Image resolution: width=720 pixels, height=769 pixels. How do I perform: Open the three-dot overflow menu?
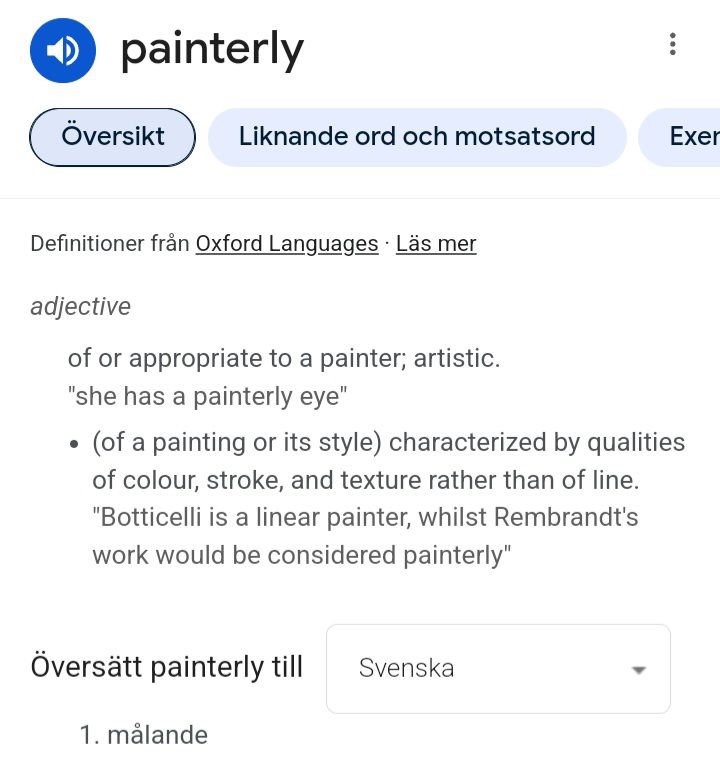coord(672,44)
